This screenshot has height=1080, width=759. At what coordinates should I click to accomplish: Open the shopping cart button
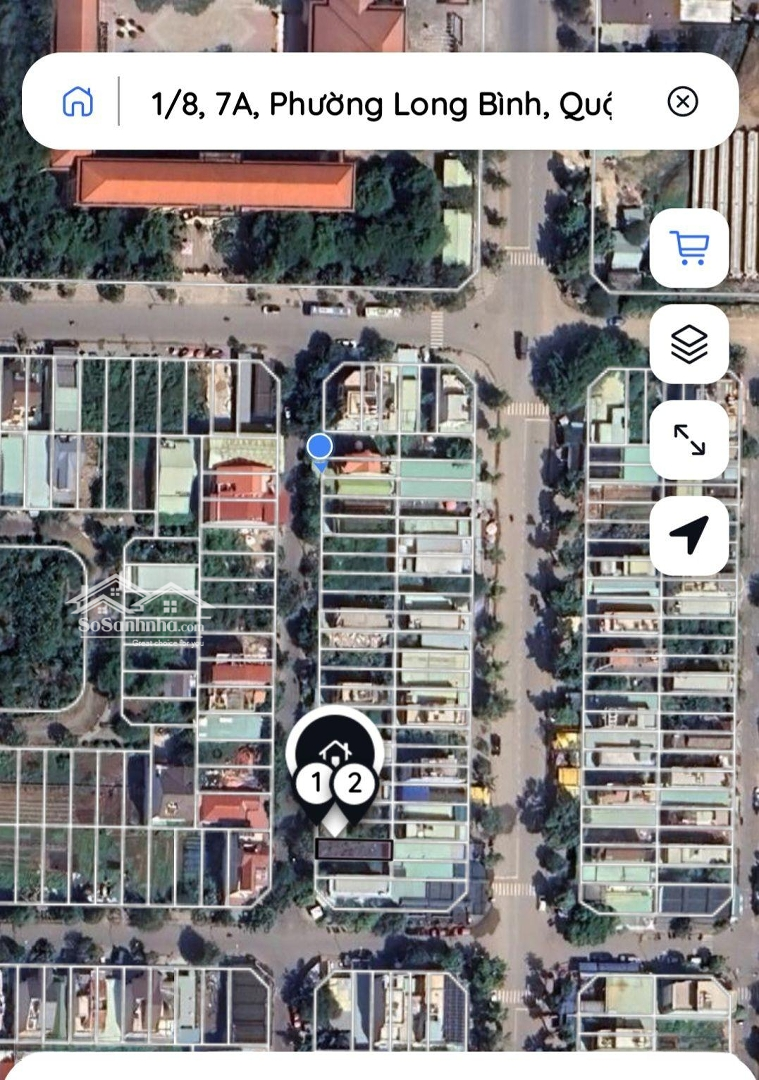[689, 248]
